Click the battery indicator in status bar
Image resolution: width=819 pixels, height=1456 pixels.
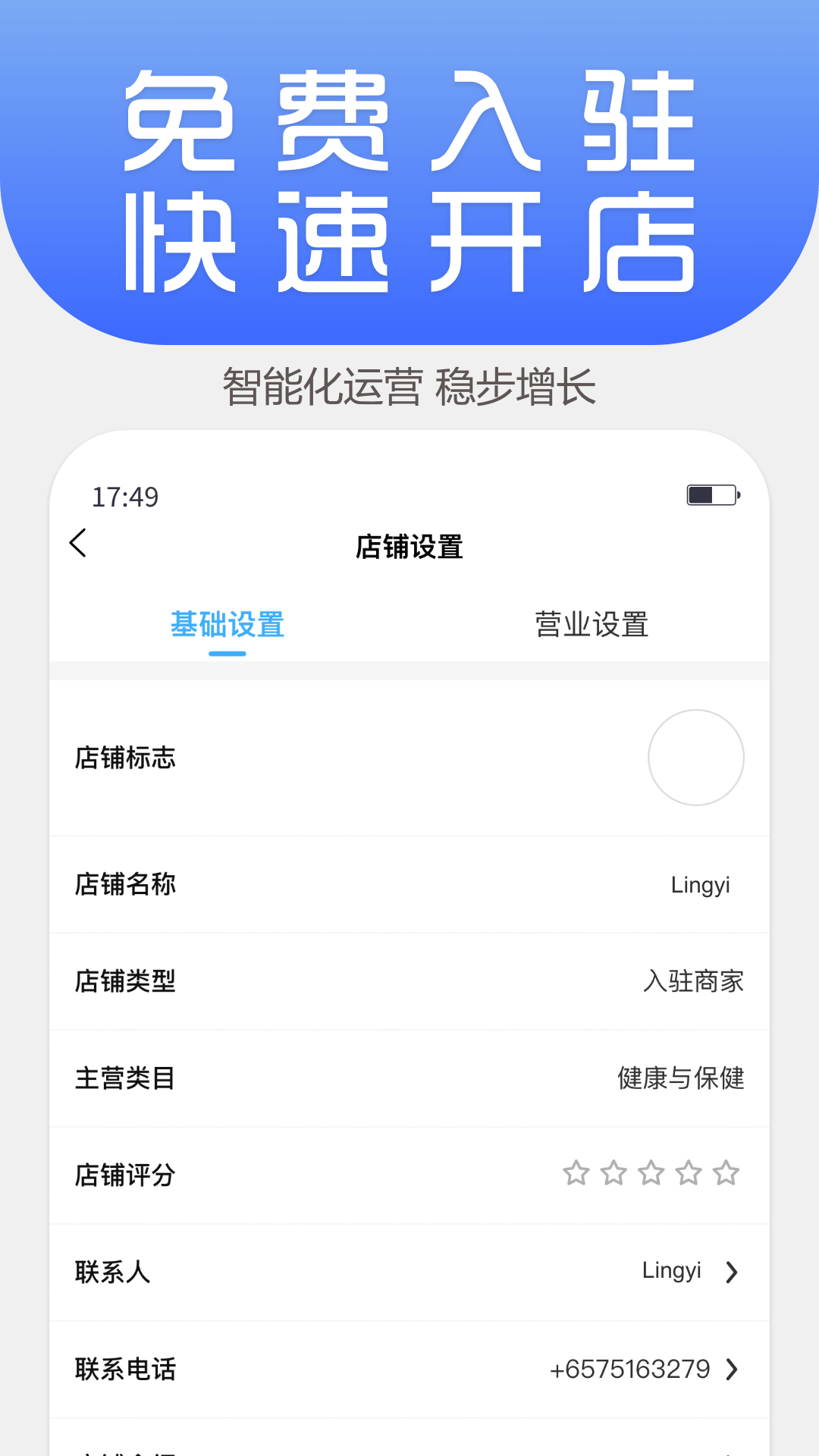(711, 496)
